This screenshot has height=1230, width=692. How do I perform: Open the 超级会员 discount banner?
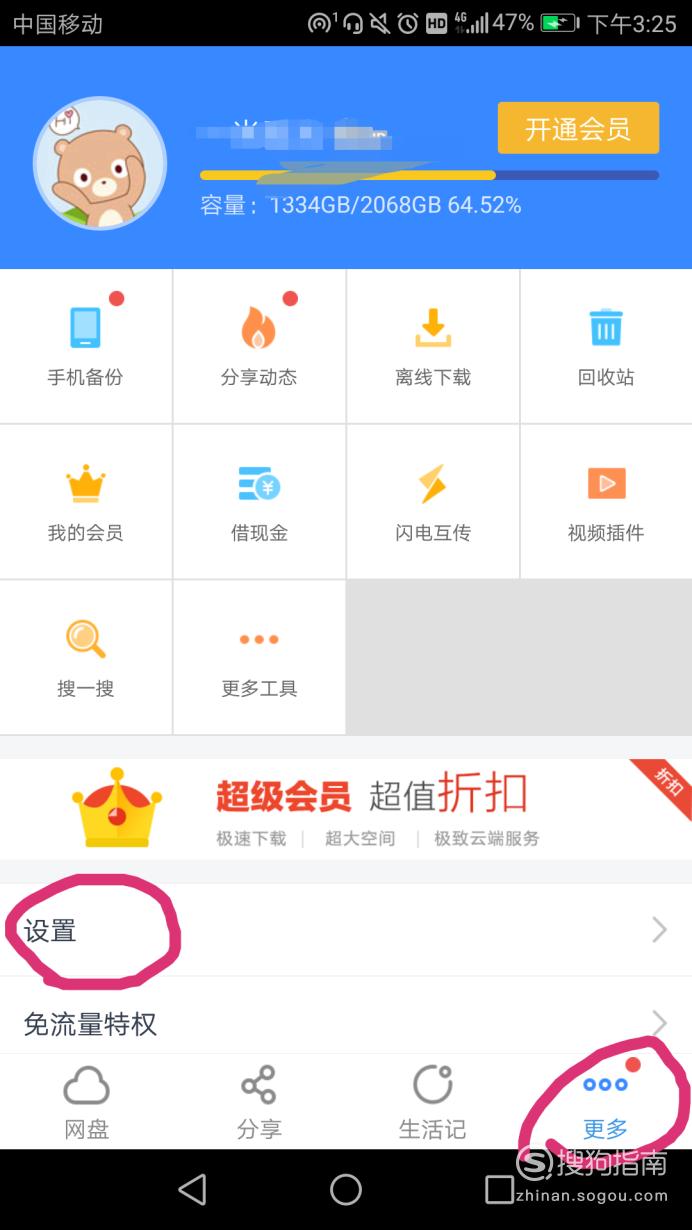[x=346, y=808]
